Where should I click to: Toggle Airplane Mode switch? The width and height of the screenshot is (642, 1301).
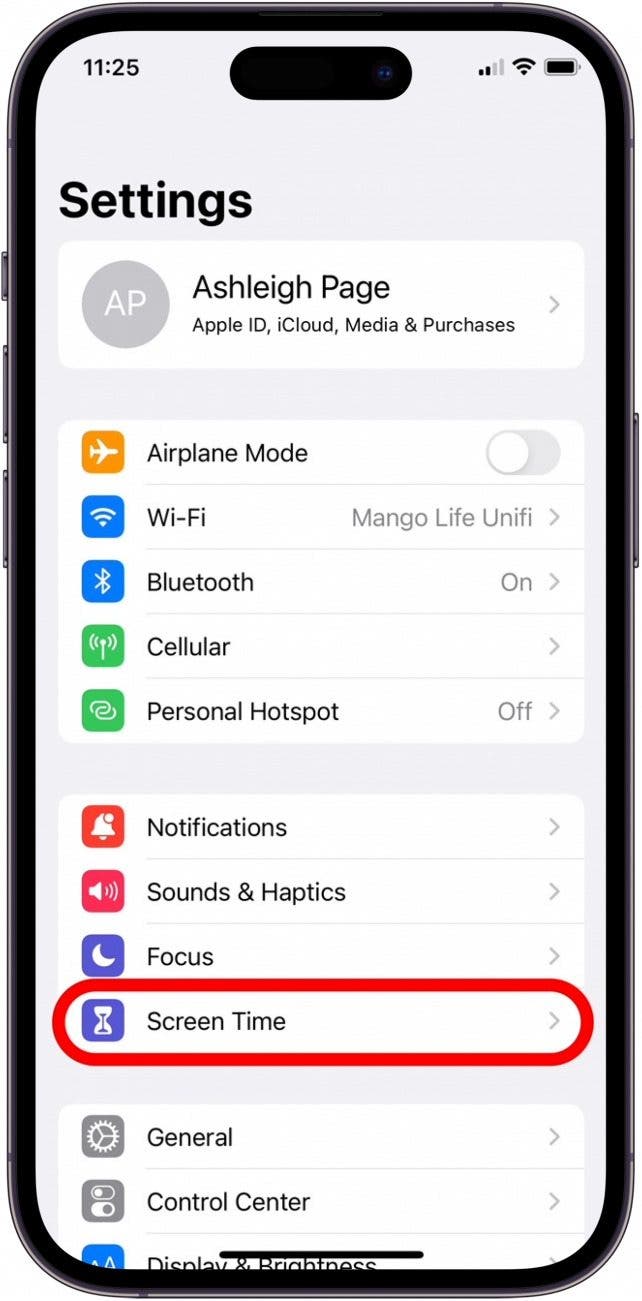[522, 453]
